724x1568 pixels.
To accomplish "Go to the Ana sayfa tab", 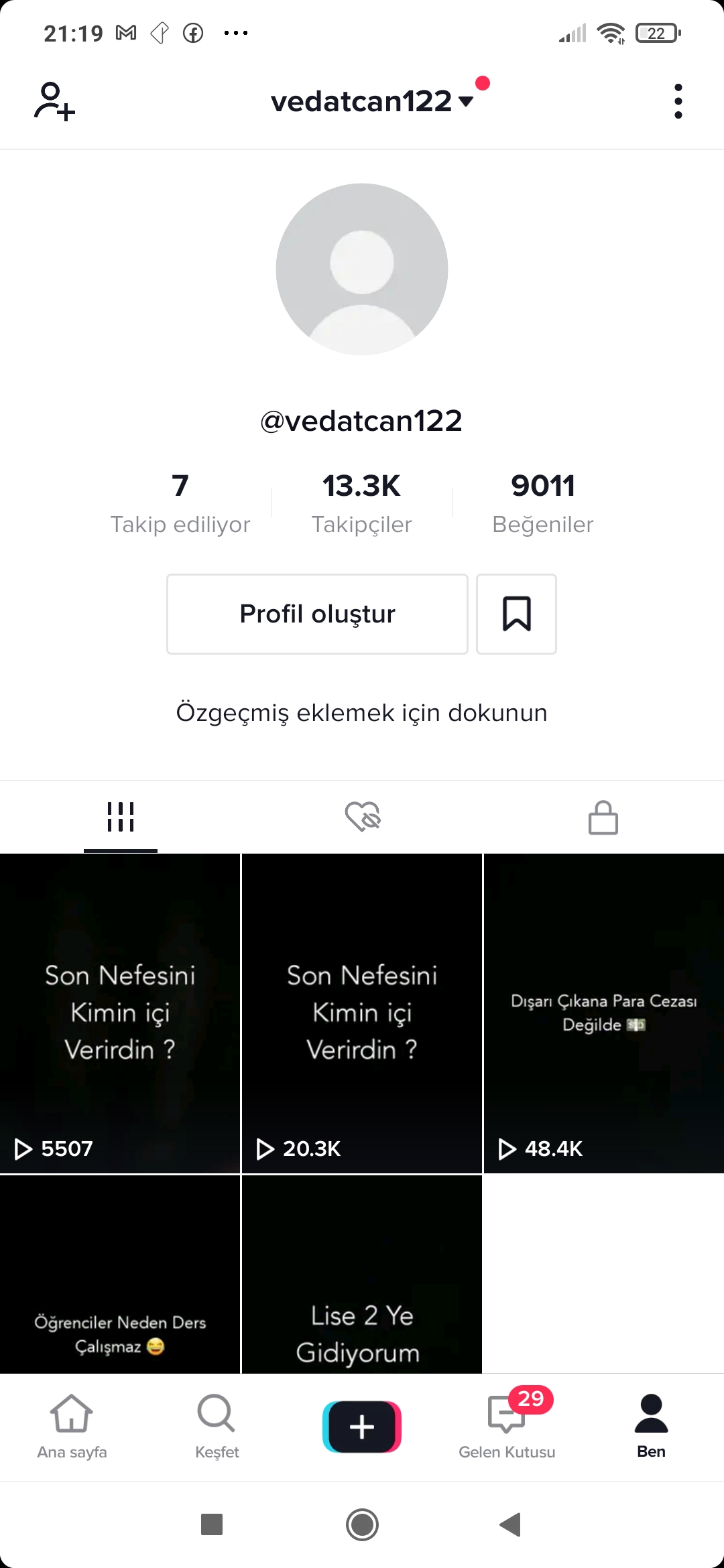I will (x=72, y=1427).
